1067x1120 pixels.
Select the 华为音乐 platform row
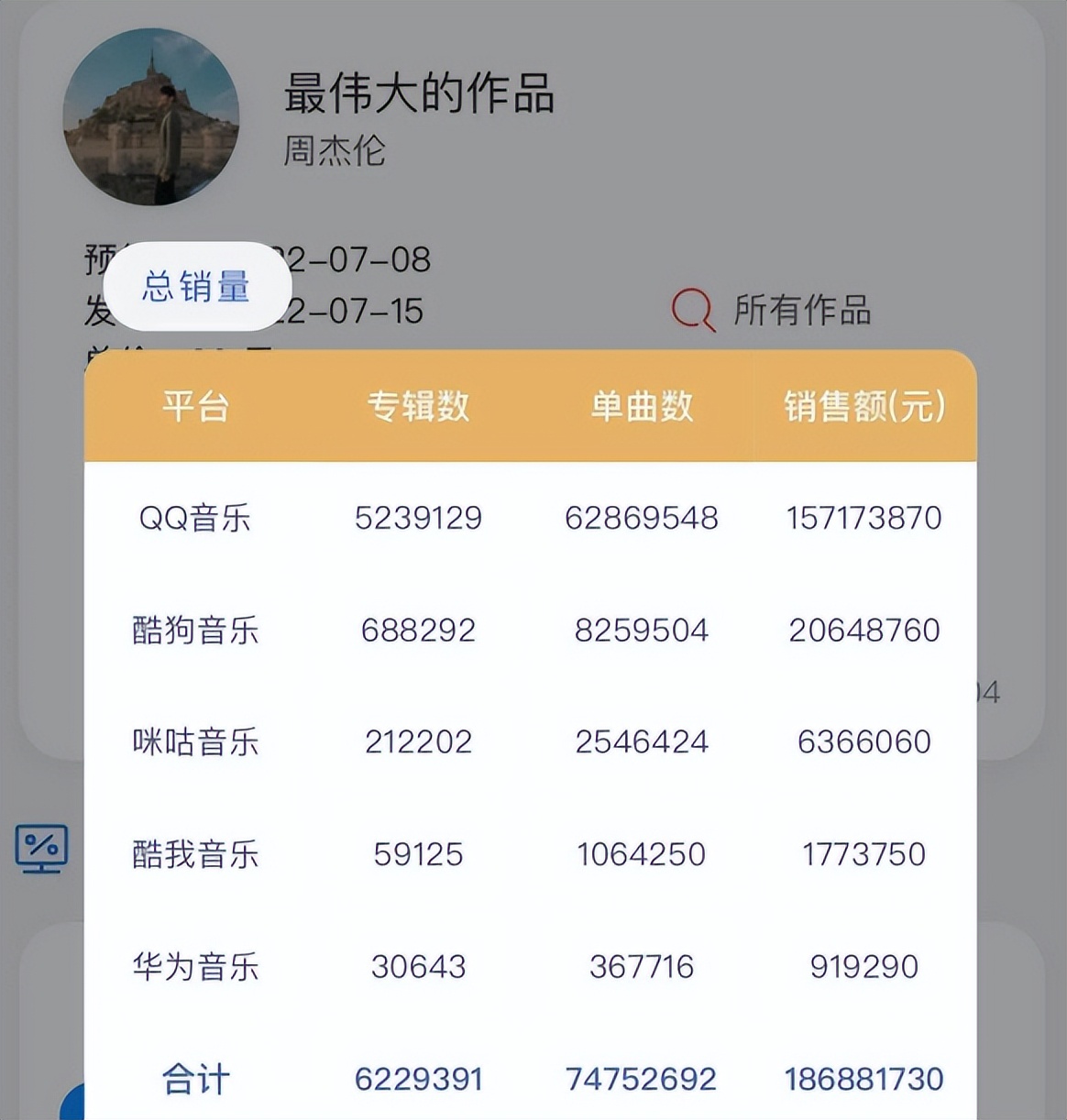195,966
